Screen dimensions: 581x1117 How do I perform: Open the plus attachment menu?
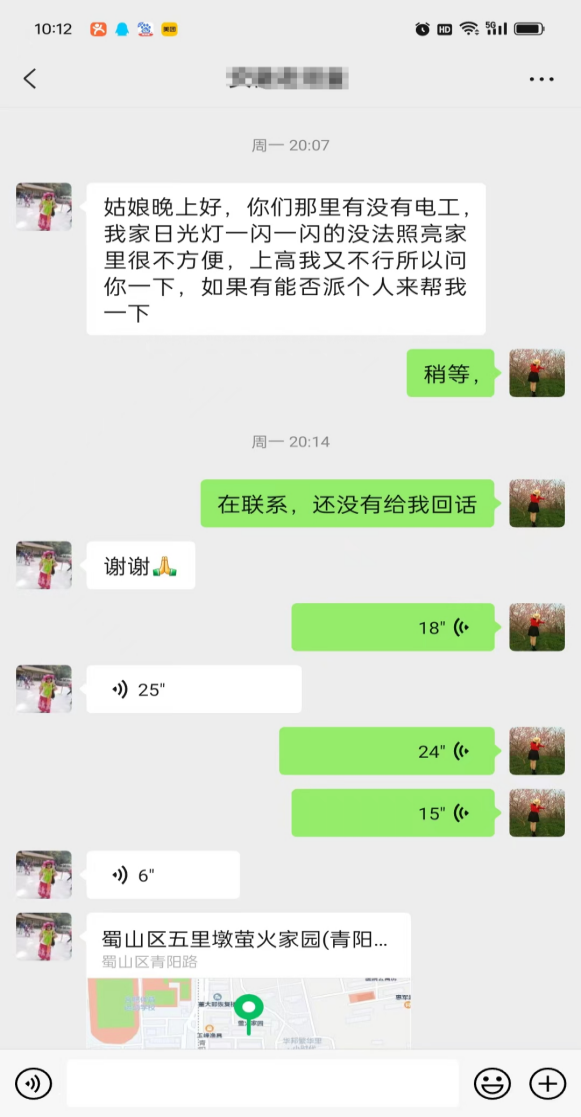(x=548, y=1084)
